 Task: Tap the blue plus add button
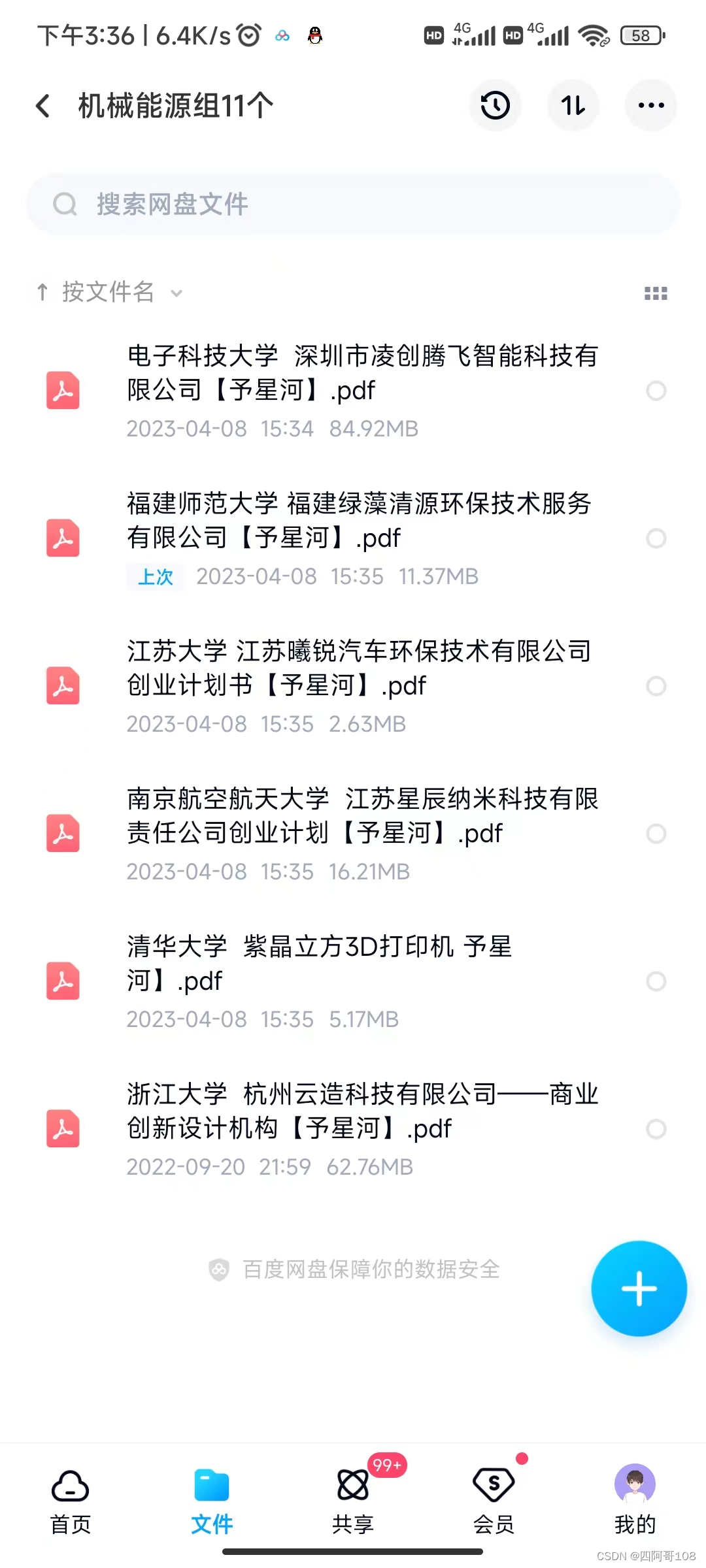[639, 1288]
